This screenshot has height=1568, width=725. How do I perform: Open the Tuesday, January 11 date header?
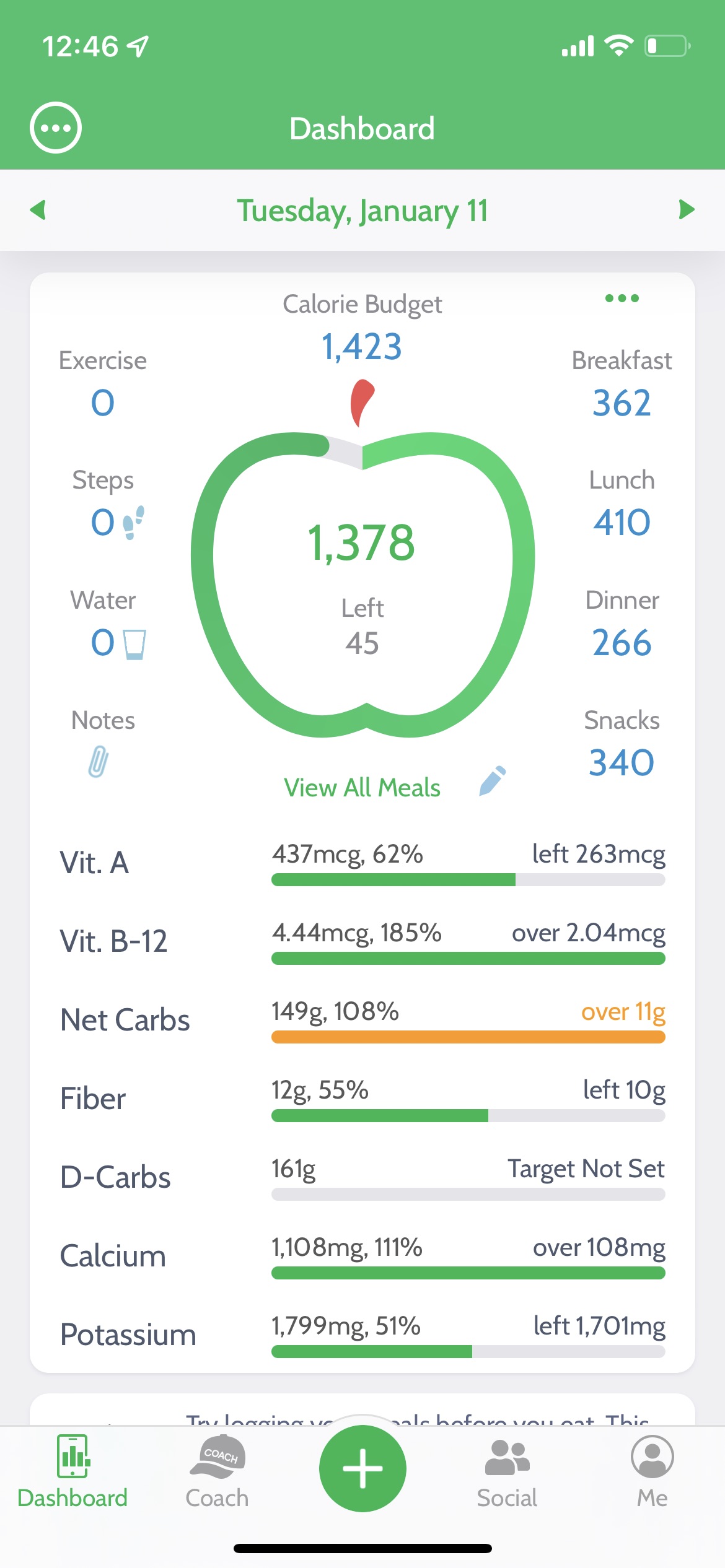click(362, 211)
